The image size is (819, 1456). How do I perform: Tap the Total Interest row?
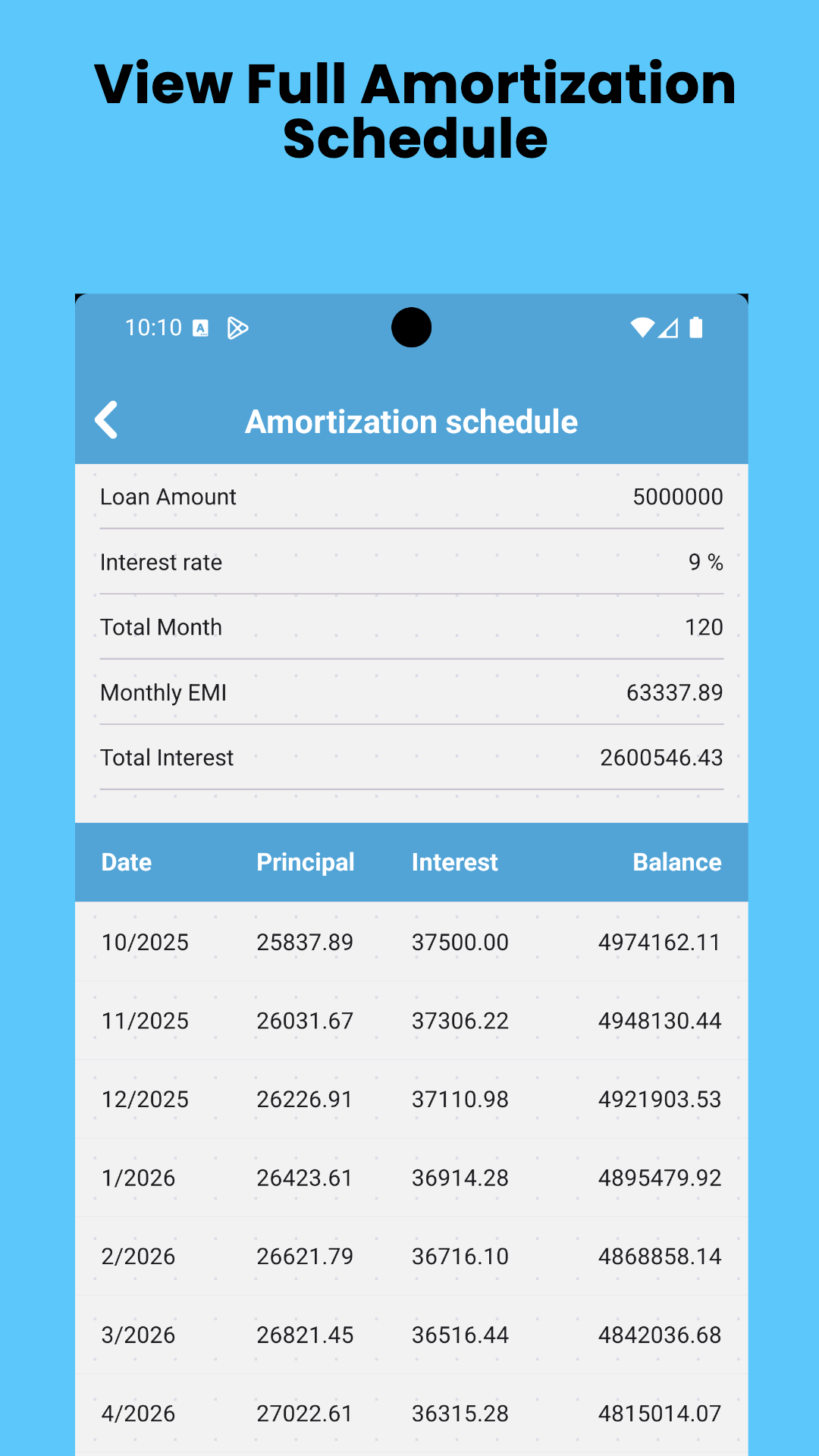[x=411, y=757]
